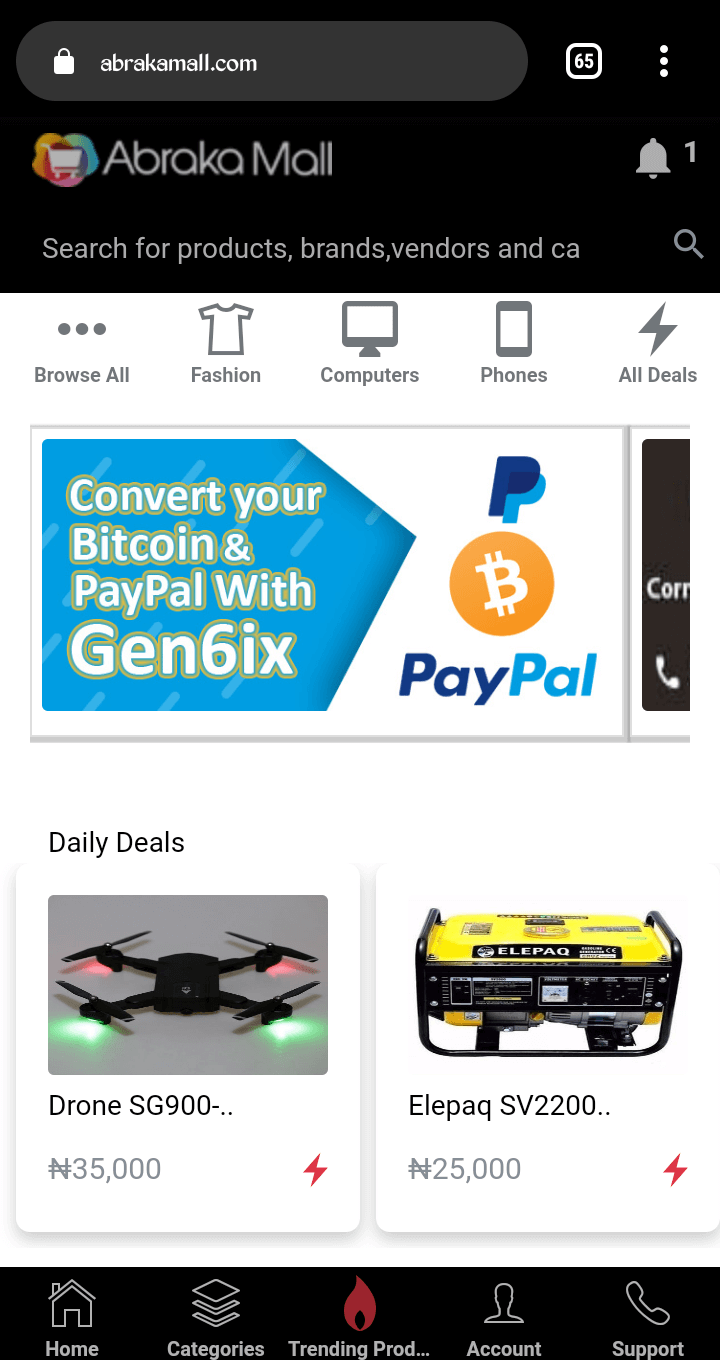Image resolution: width=720 pixels, height=1360 pixels.
Task: Tap the search magnifier icon
Action: [x=688, y=243]
